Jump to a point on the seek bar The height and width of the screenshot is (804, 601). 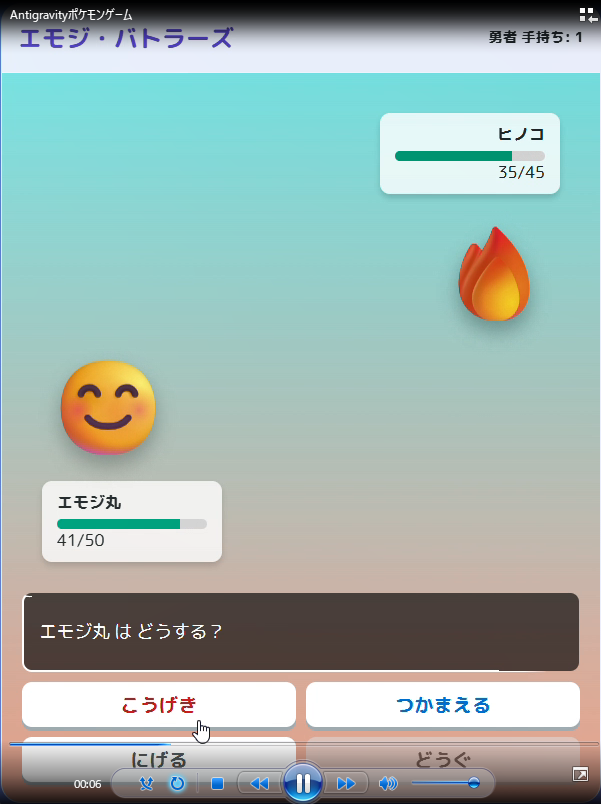click(300, 744)
